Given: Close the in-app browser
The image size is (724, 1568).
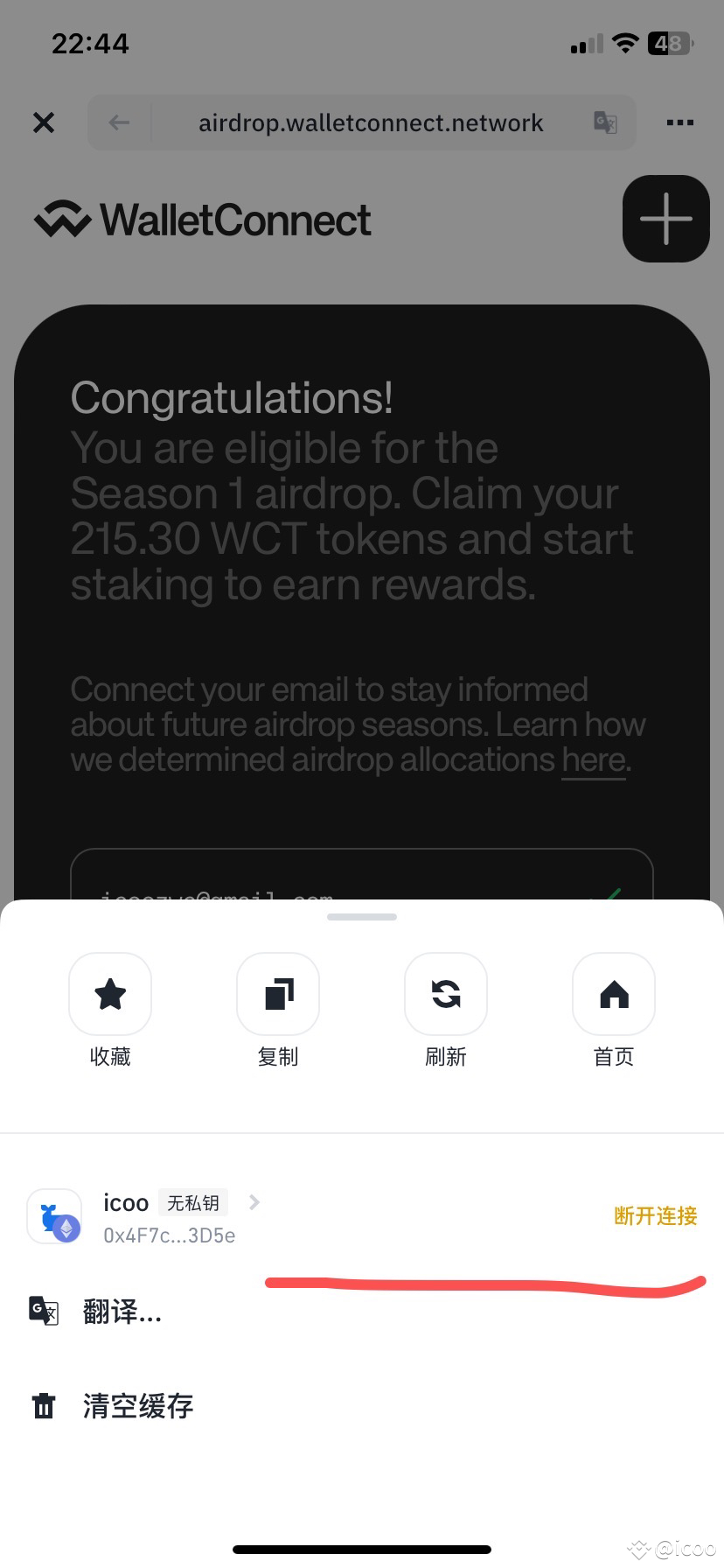Looking at the screenshot, I should 44,122.
